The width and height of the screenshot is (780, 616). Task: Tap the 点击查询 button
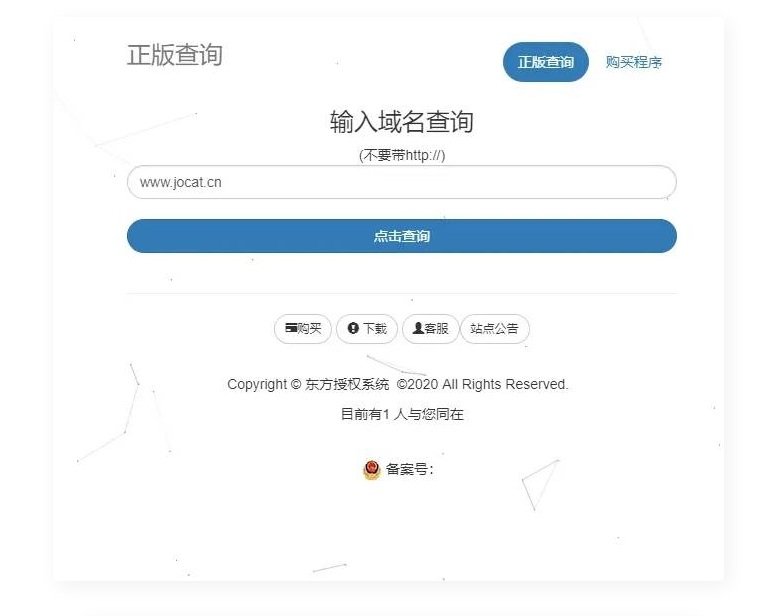pyautogui.click(x=401, y=236)
